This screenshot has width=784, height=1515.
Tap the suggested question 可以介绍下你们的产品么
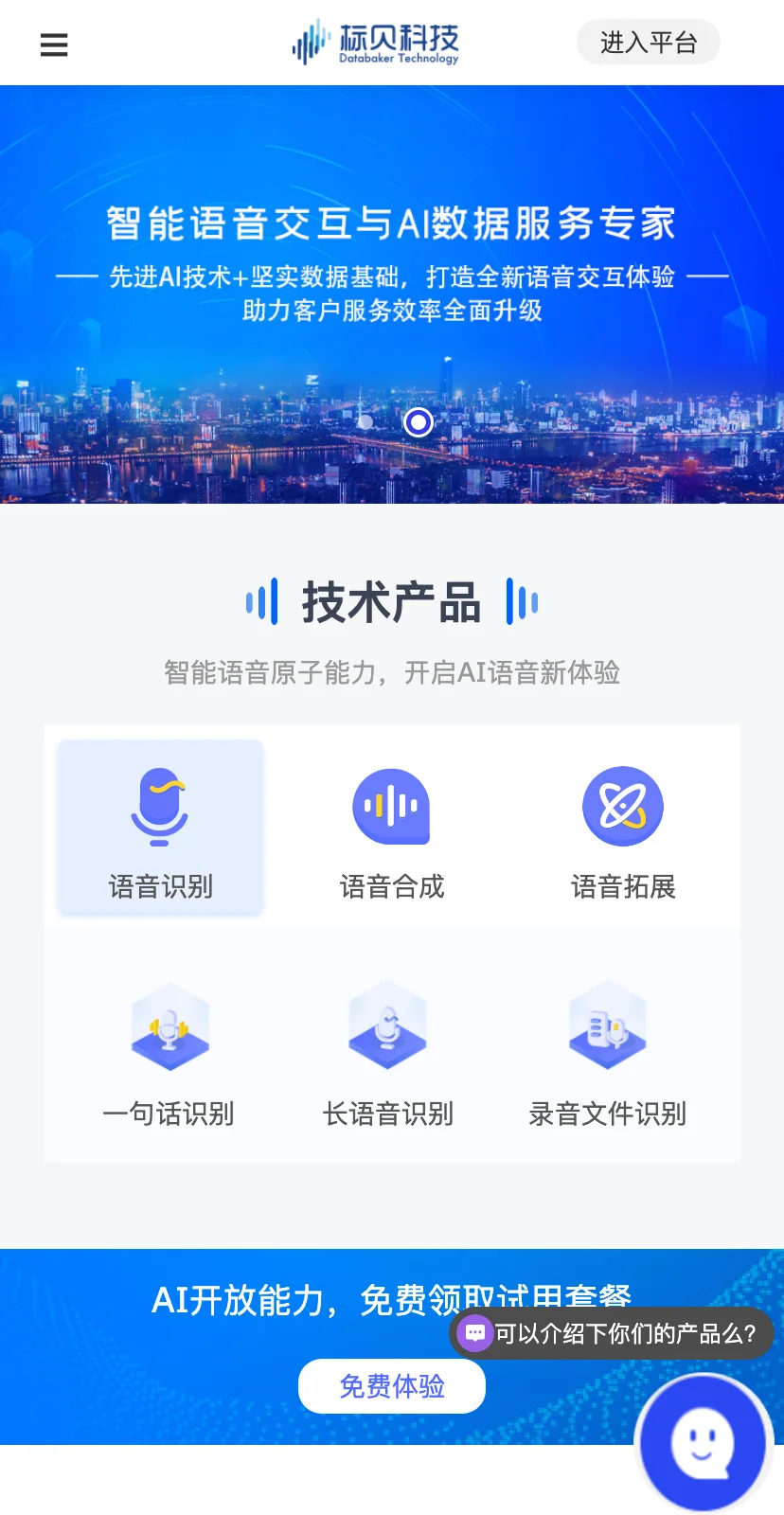[x=612, y=1333]
